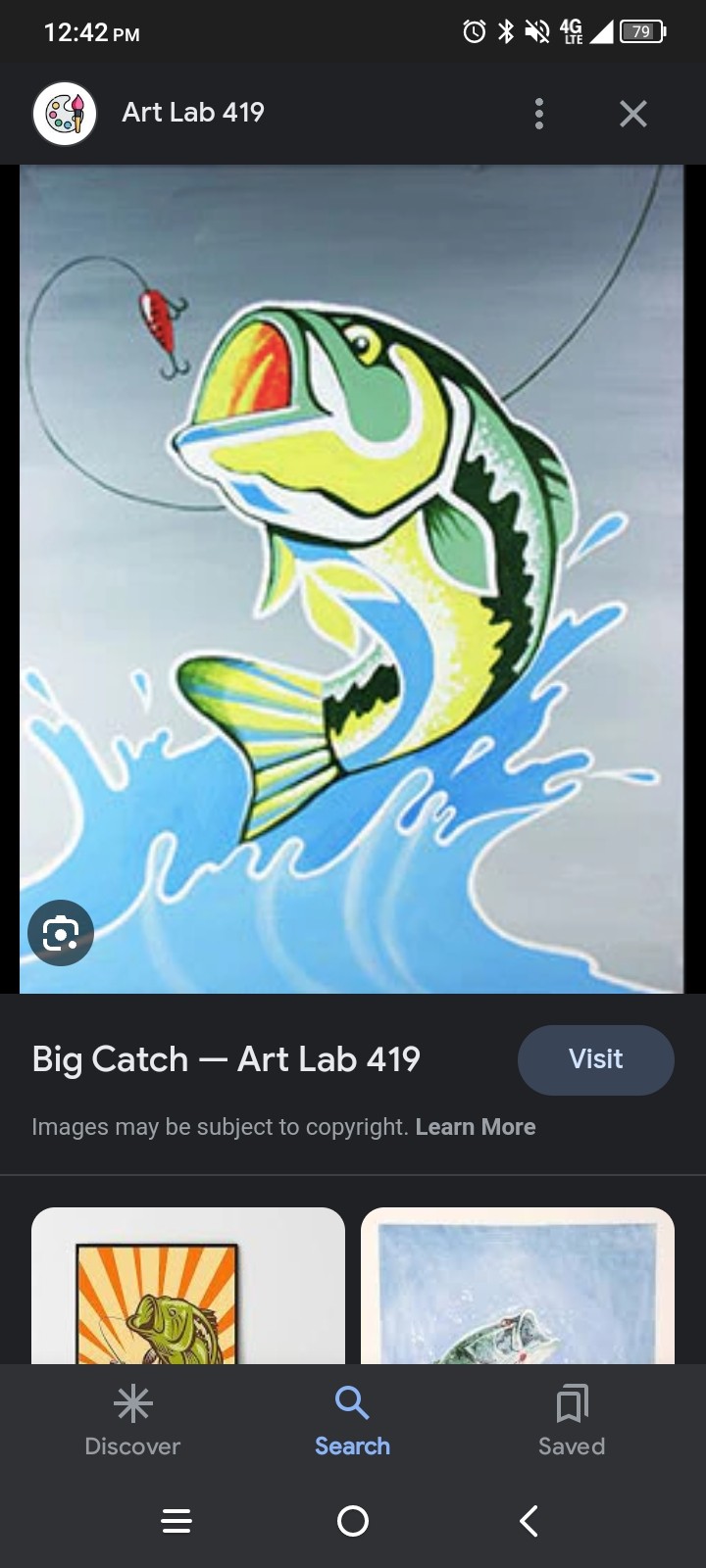This screenshot has width=706, height=1568.
Task: Tap the system back button
Action: tap(529, 1521)
